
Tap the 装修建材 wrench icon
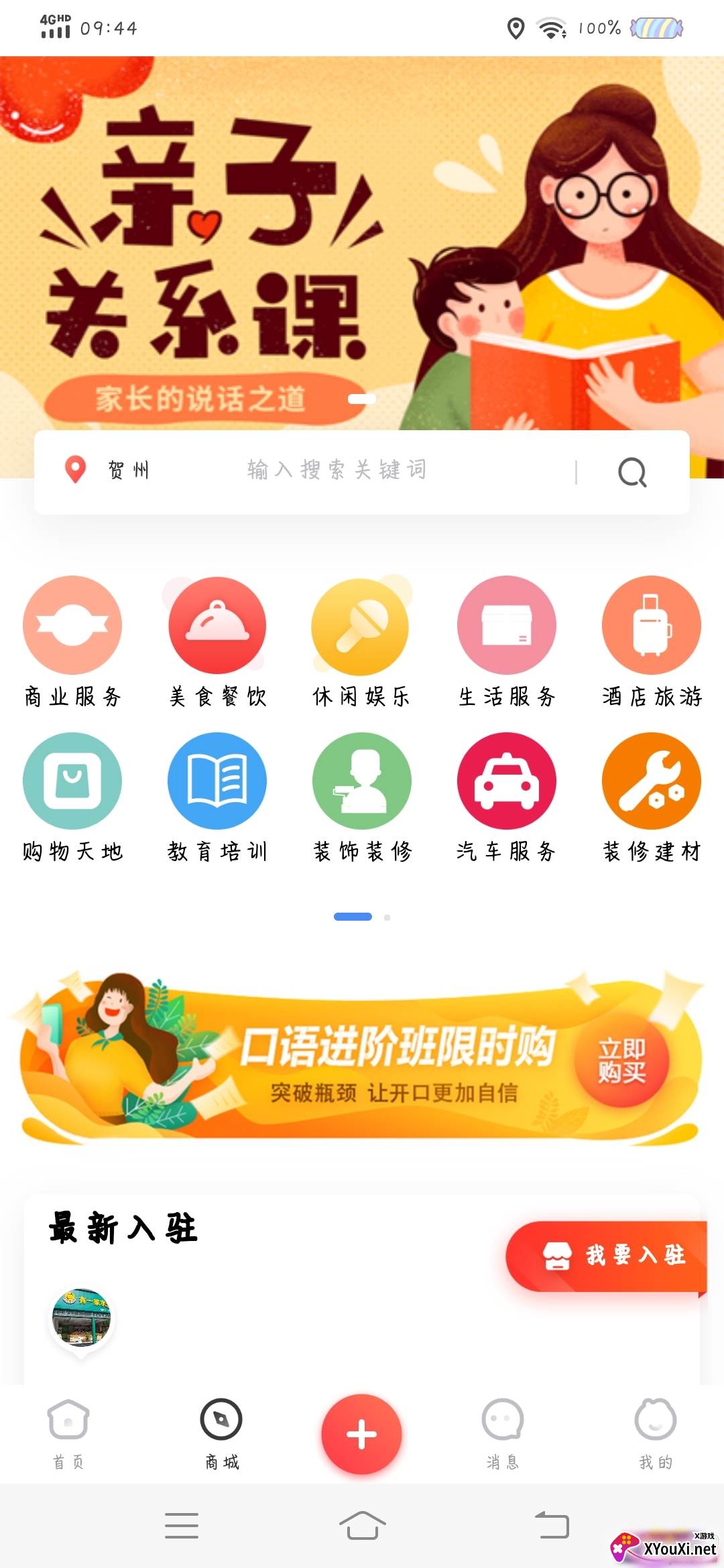(651, 781)
